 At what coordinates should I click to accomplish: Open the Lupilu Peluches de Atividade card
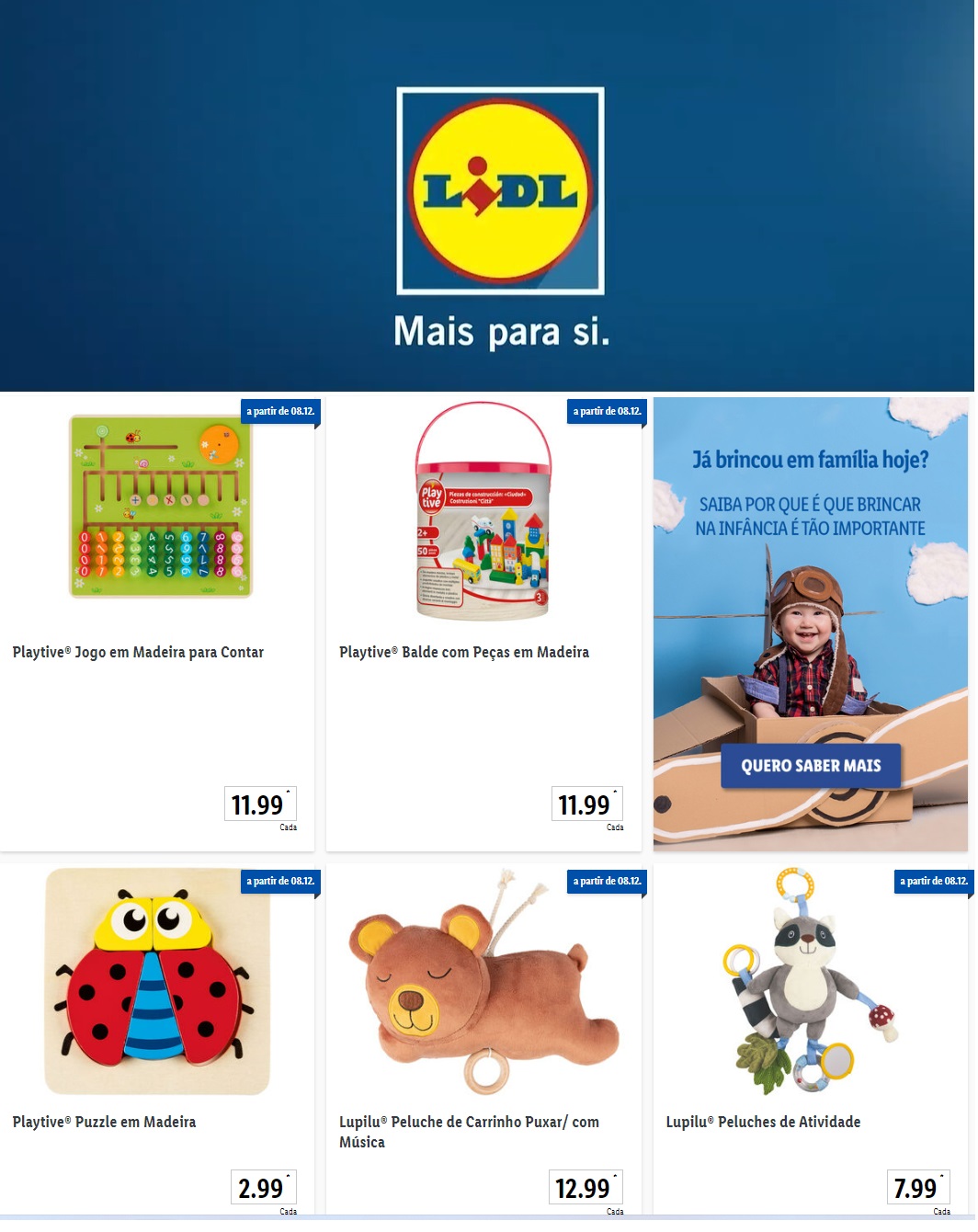pos(764,1124)
